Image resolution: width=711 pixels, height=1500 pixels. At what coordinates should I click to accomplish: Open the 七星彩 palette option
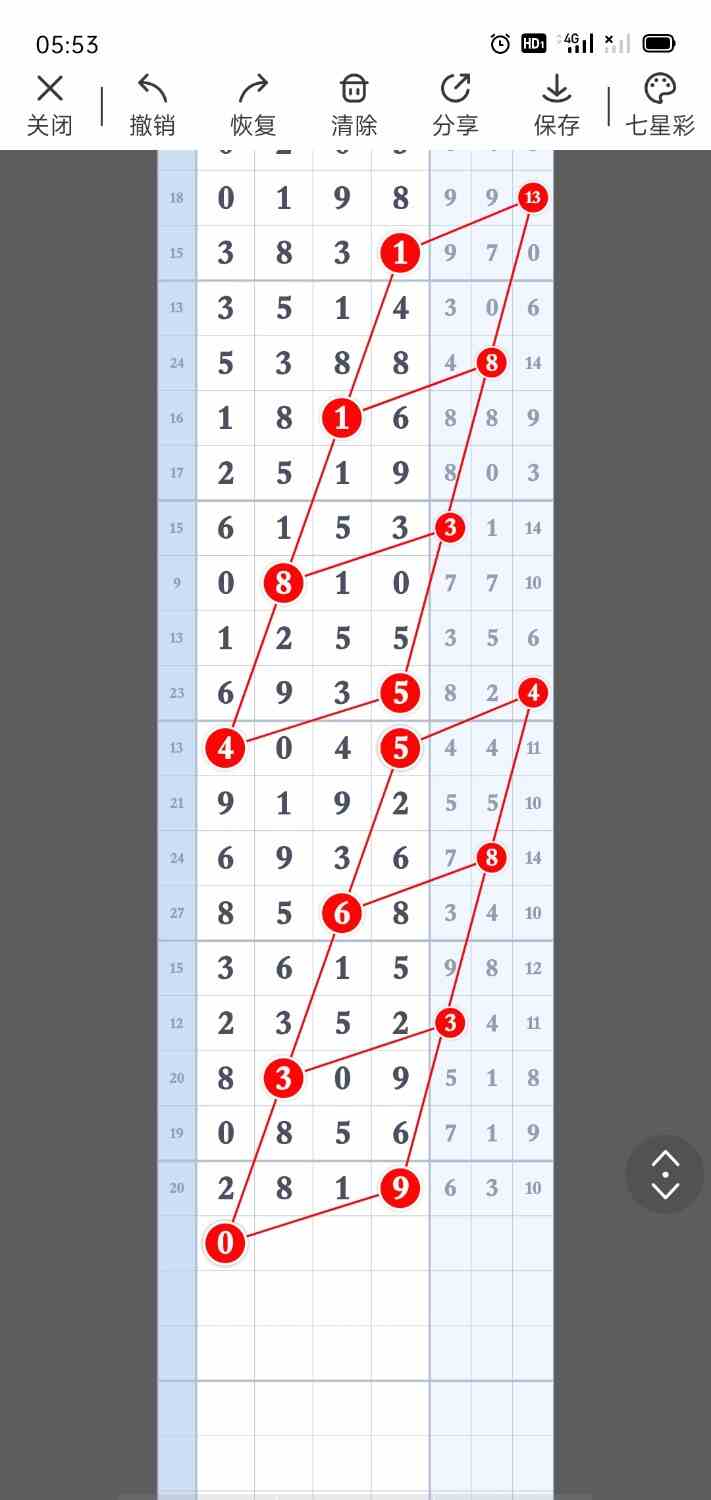pyautogui.click(x=660, y=105)
